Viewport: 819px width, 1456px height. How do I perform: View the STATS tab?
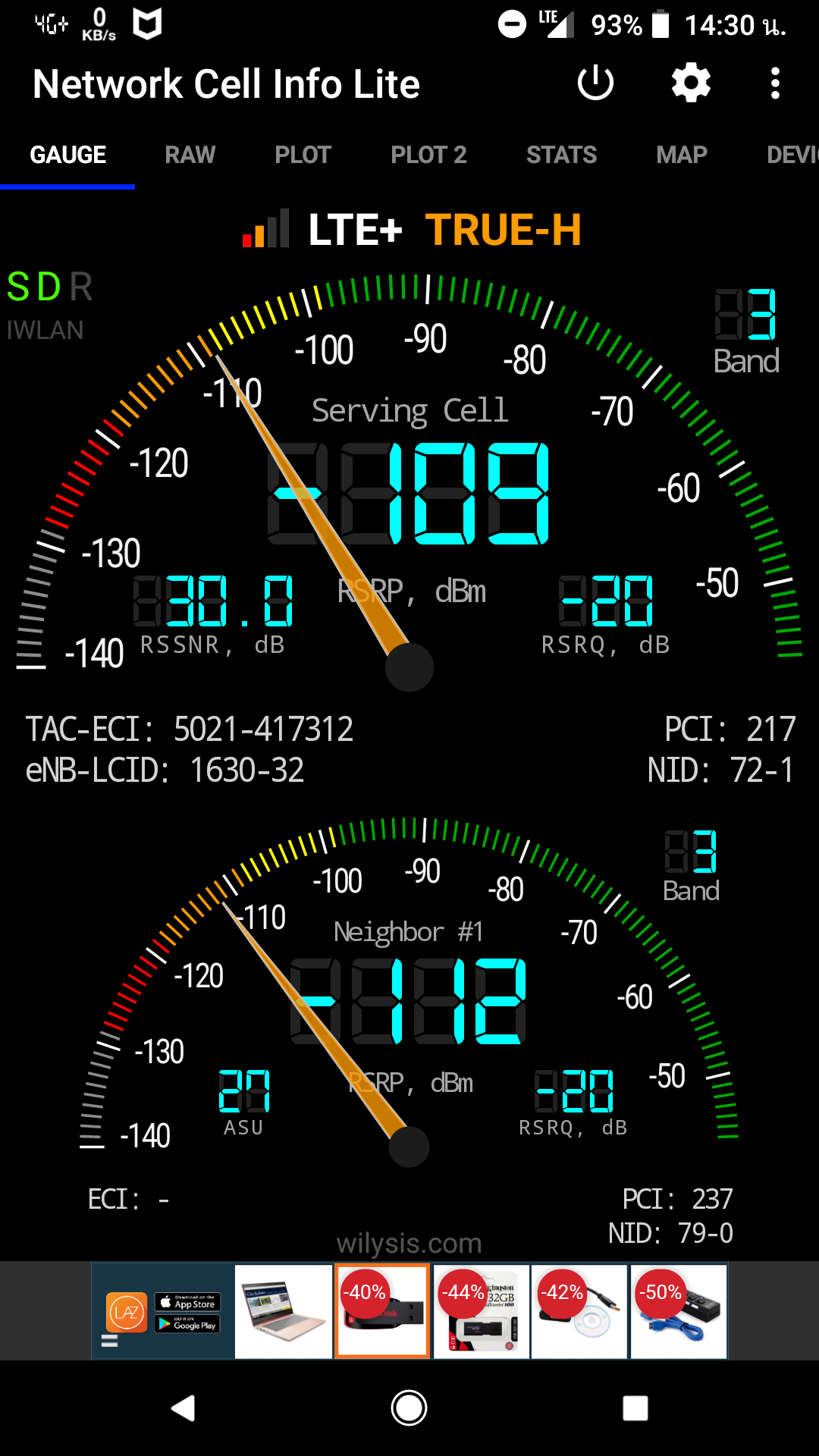pyautogui.click(x=561, y=155)
